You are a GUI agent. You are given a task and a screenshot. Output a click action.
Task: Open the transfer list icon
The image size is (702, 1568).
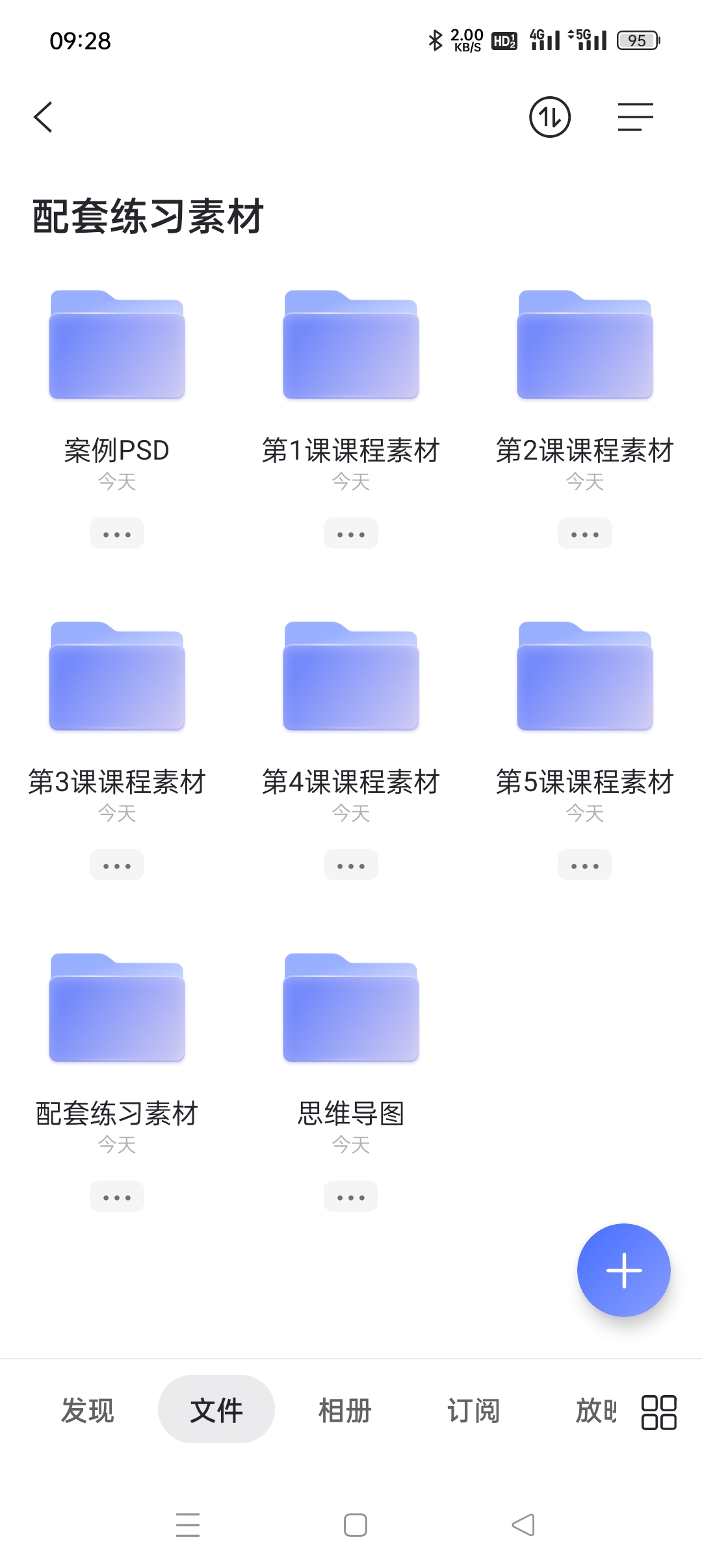550,117
